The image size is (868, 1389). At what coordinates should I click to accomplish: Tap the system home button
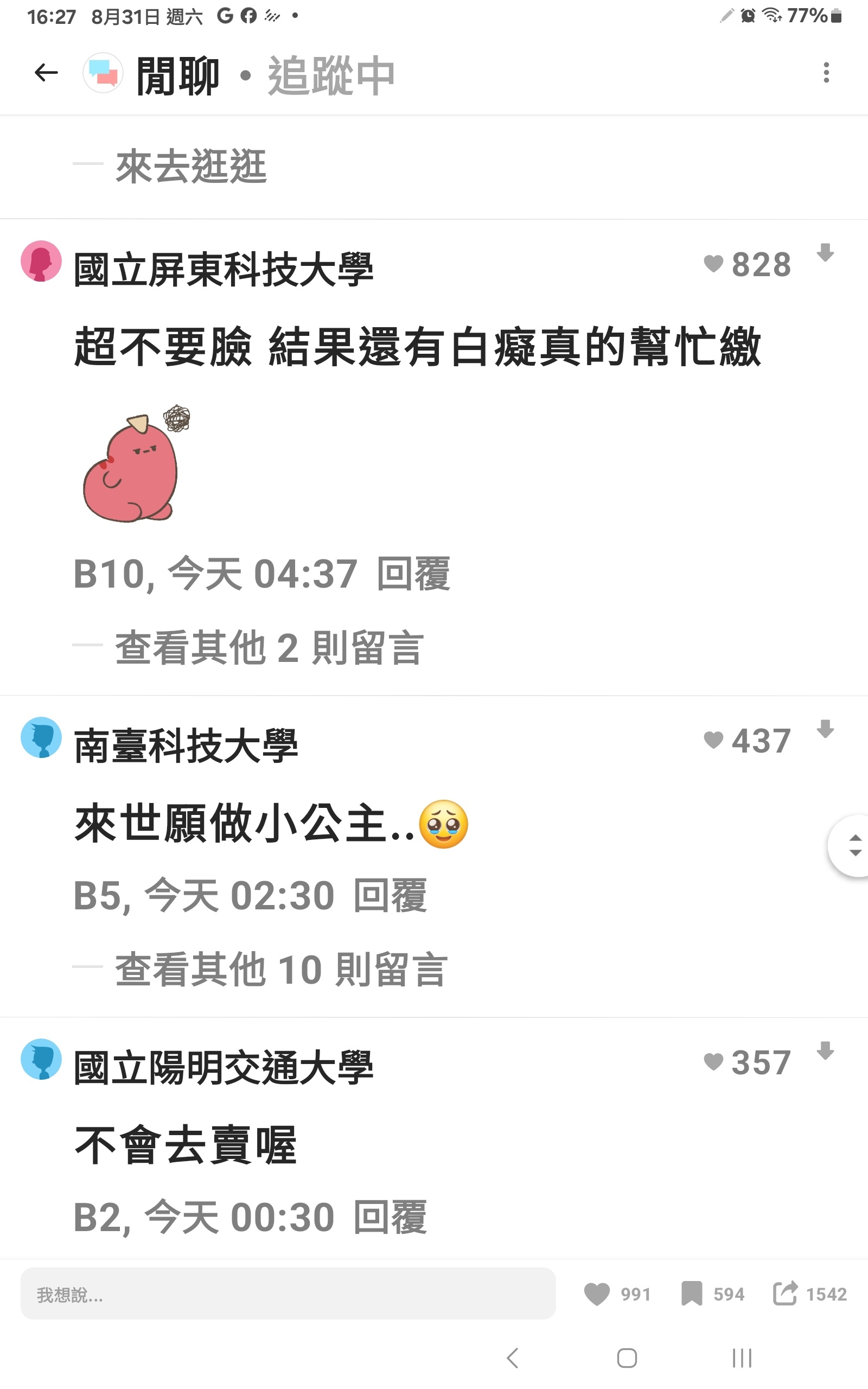tap(626, 1358)
